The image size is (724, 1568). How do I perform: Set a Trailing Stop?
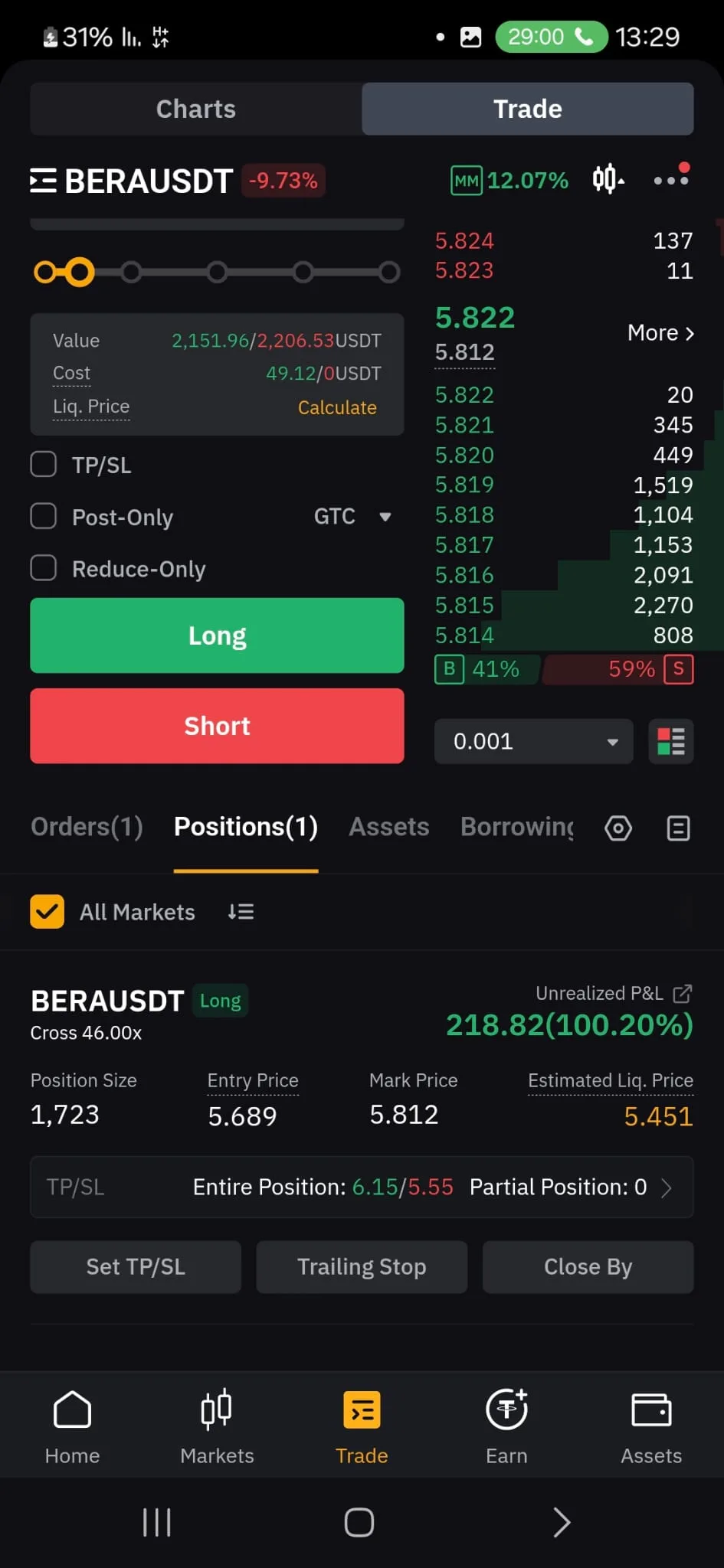pyautogui.click(x=362, y=1267)
